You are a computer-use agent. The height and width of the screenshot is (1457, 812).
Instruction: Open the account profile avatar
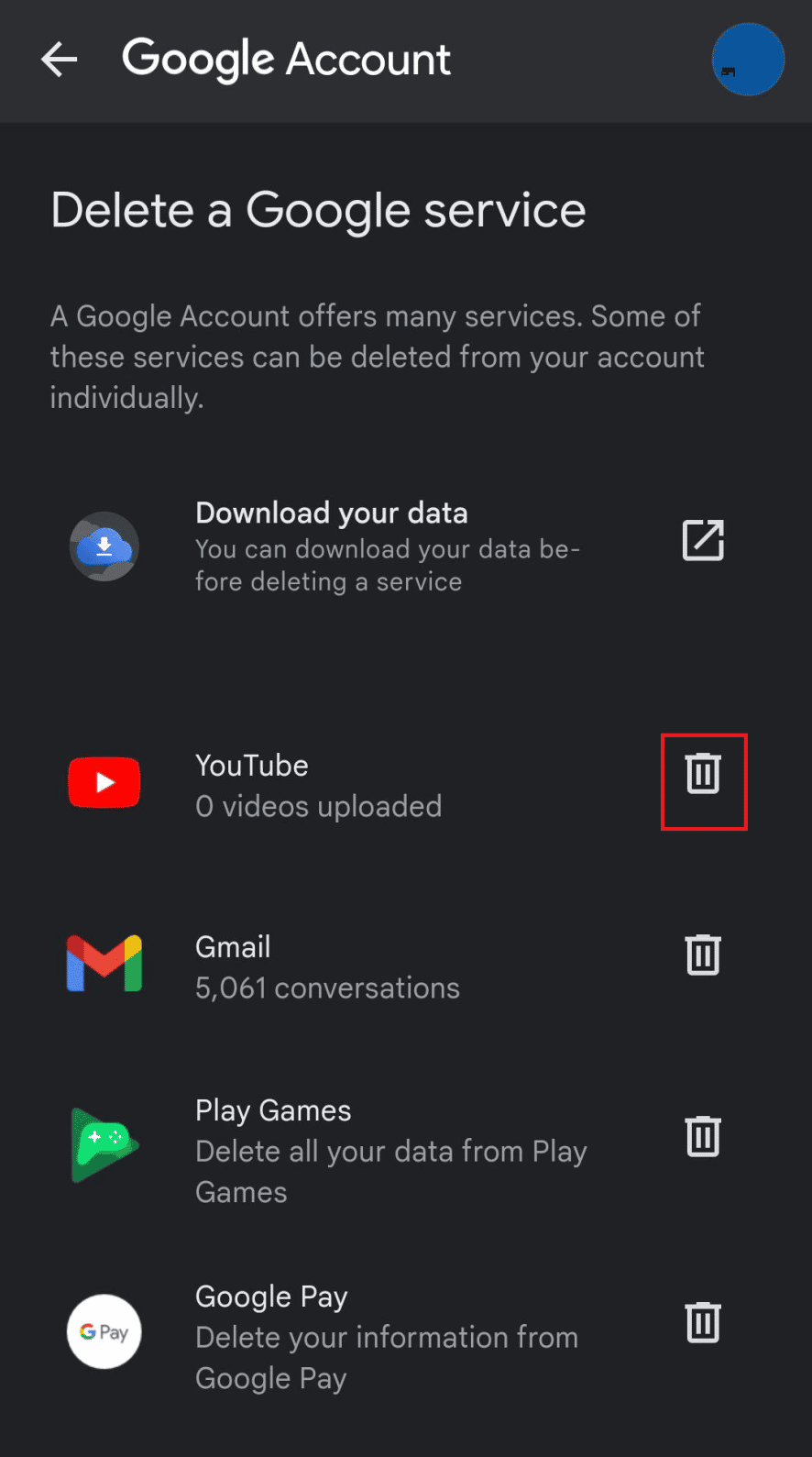(x=748, y=61)
